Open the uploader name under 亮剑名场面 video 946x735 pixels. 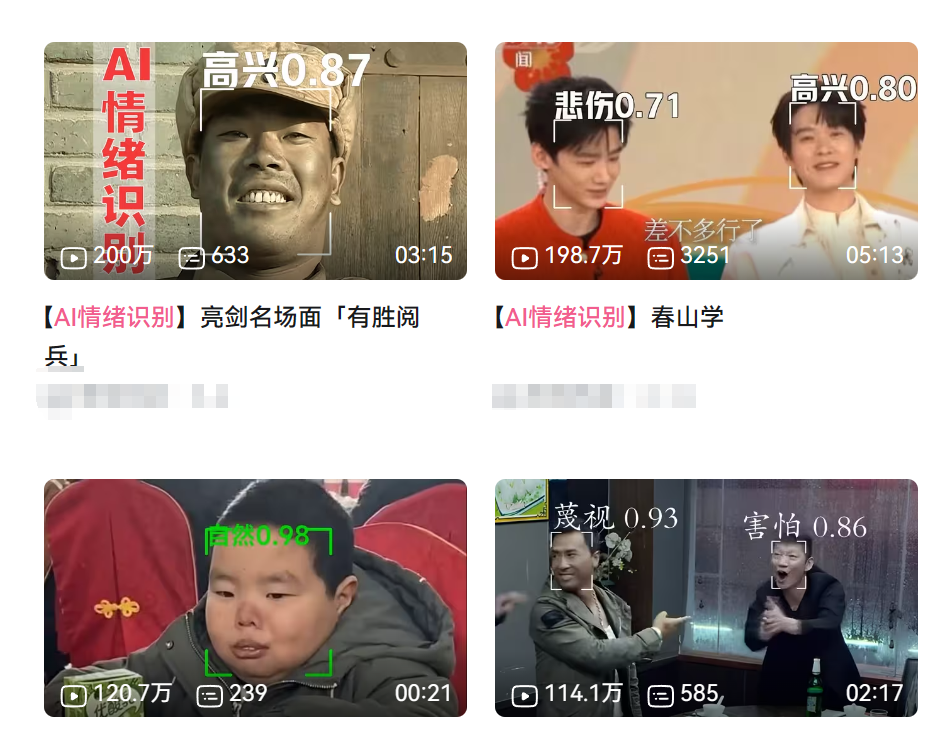tap(132, 396)
